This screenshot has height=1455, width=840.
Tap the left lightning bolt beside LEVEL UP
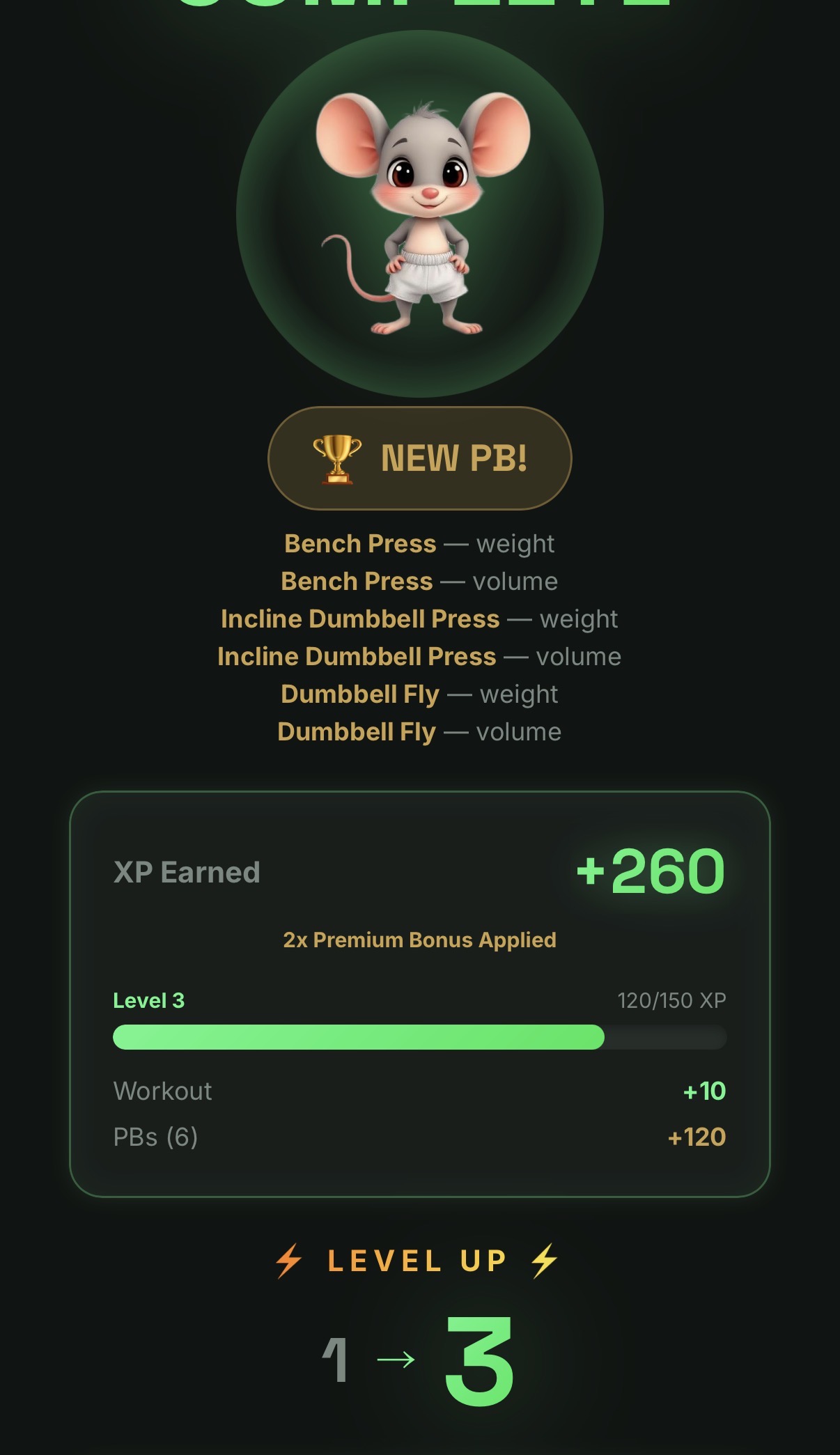tap(288, 1261)
